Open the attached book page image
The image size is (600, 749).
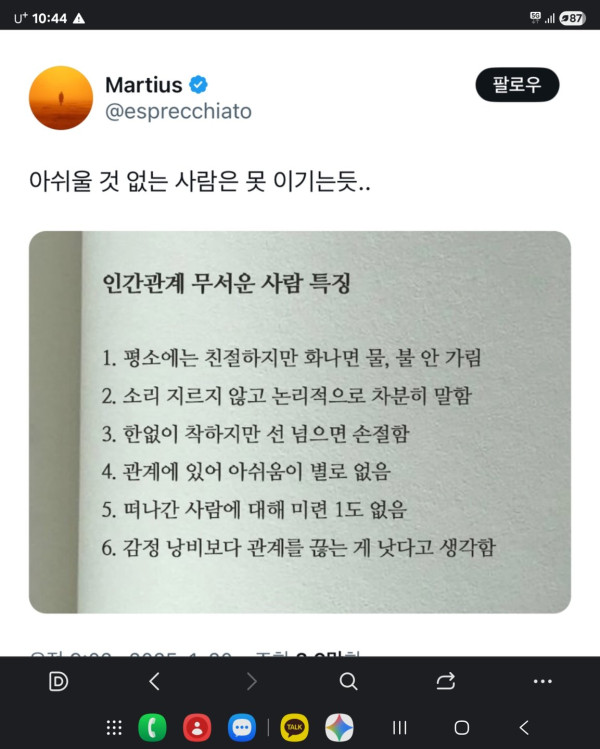pyautogui.click(x=300, y=422)
